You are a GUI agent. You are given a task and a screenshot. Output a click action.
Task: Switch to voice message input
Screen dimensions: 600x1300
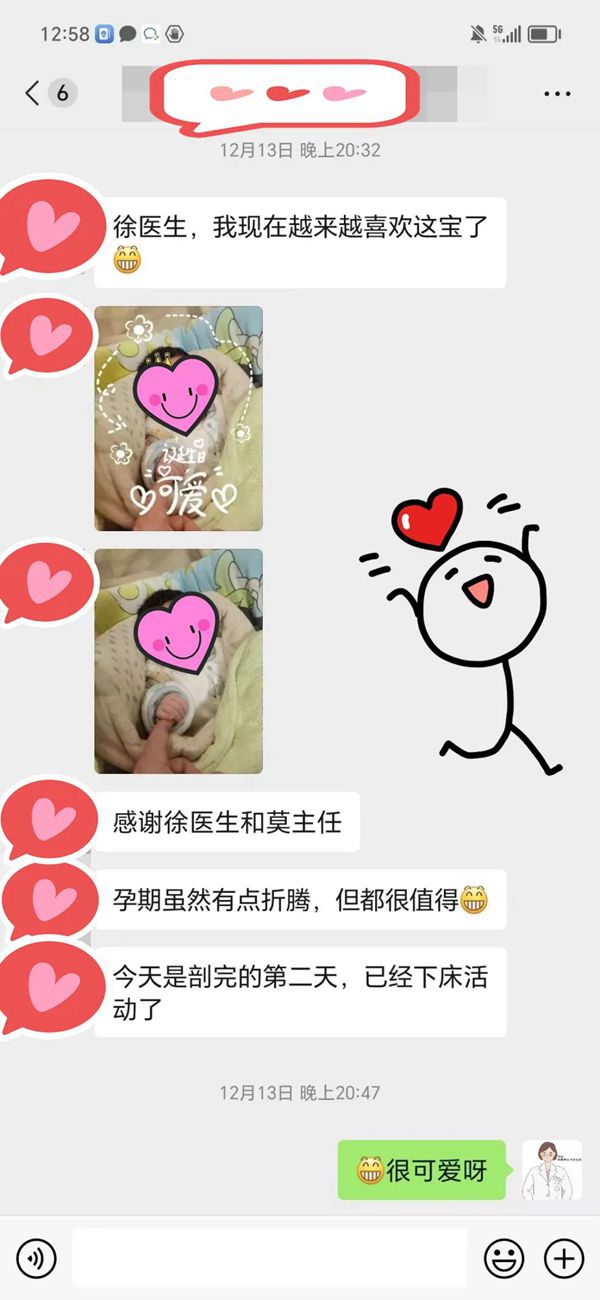coord(37,1258)
